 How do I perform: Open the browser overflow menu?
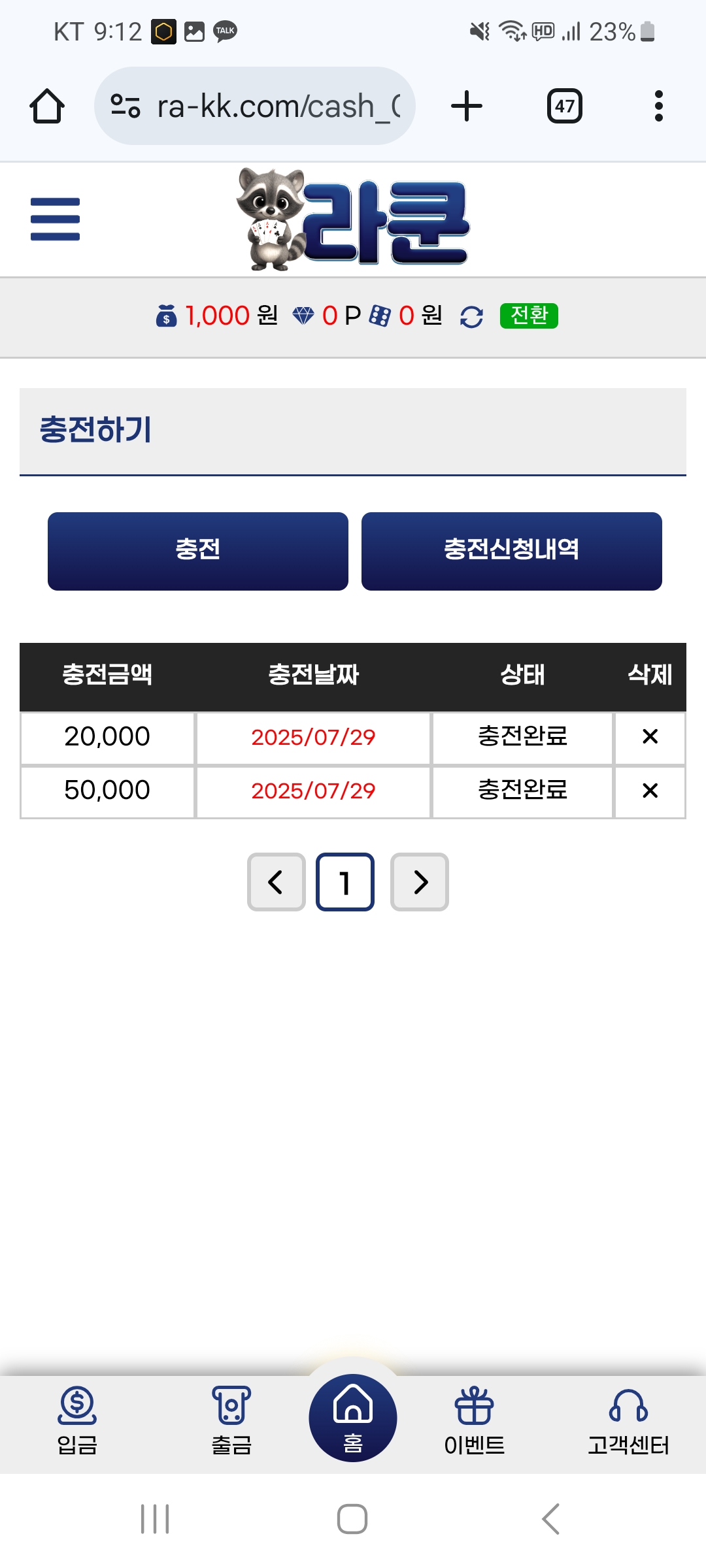tap(658, 106)
